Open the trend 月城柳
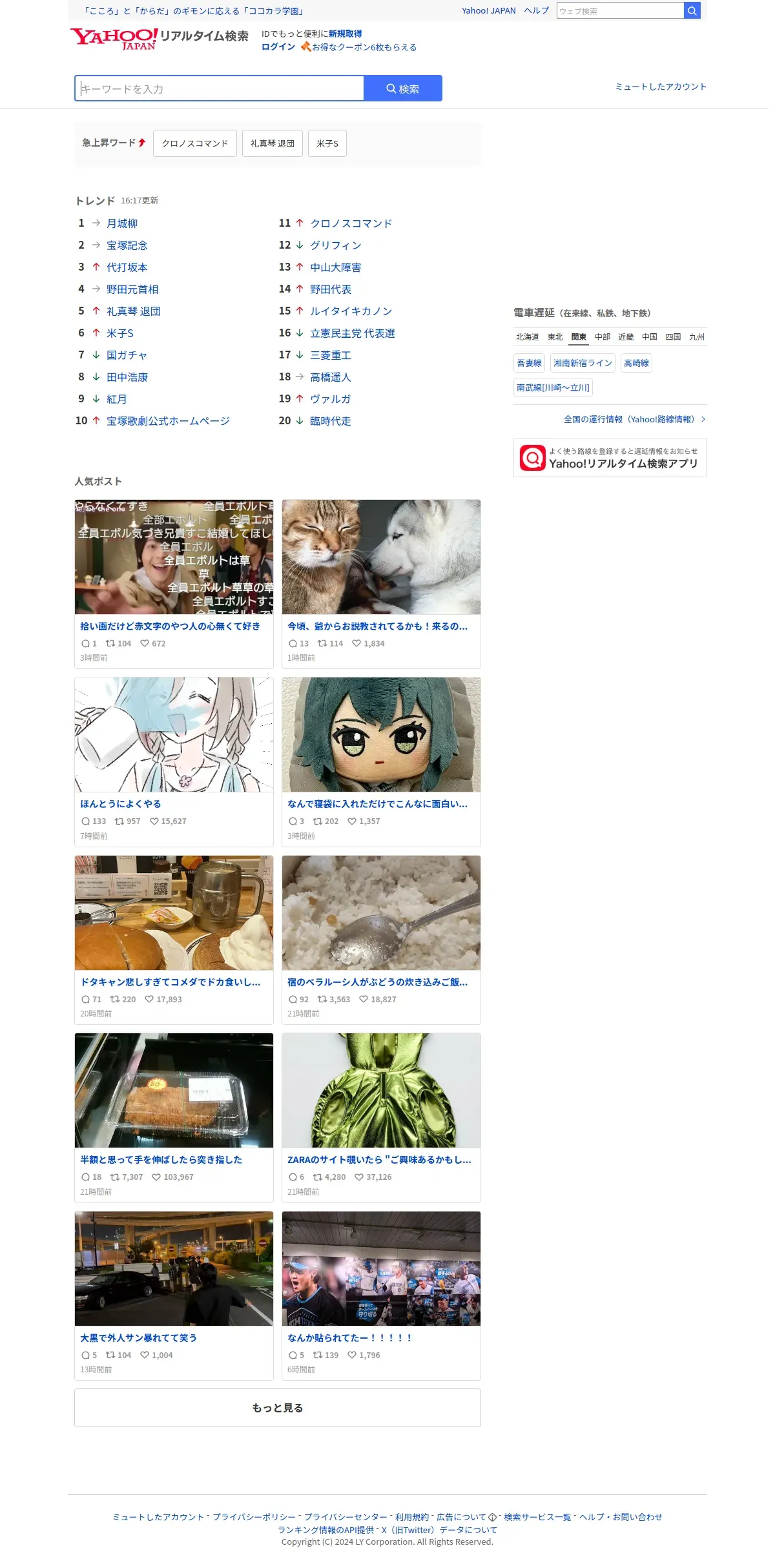Viewport: 775px width, 1568px height. (x=122, y=223)
